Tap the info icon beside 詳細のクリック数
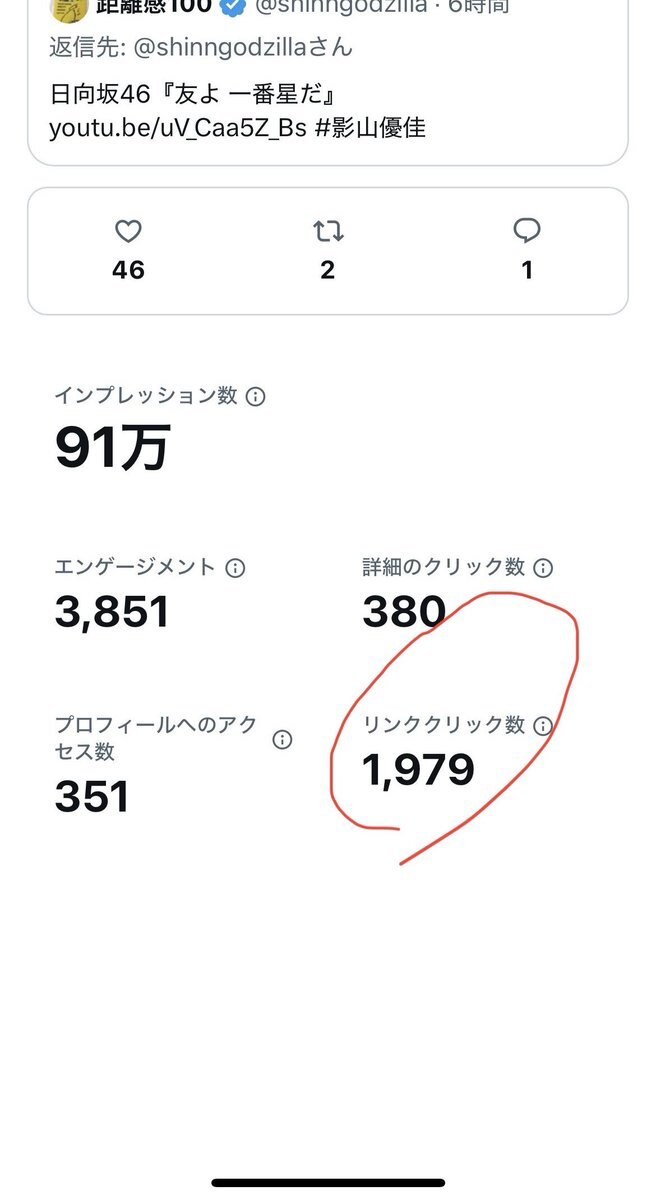Viewport: 656px width, 1200px height. 543,568
